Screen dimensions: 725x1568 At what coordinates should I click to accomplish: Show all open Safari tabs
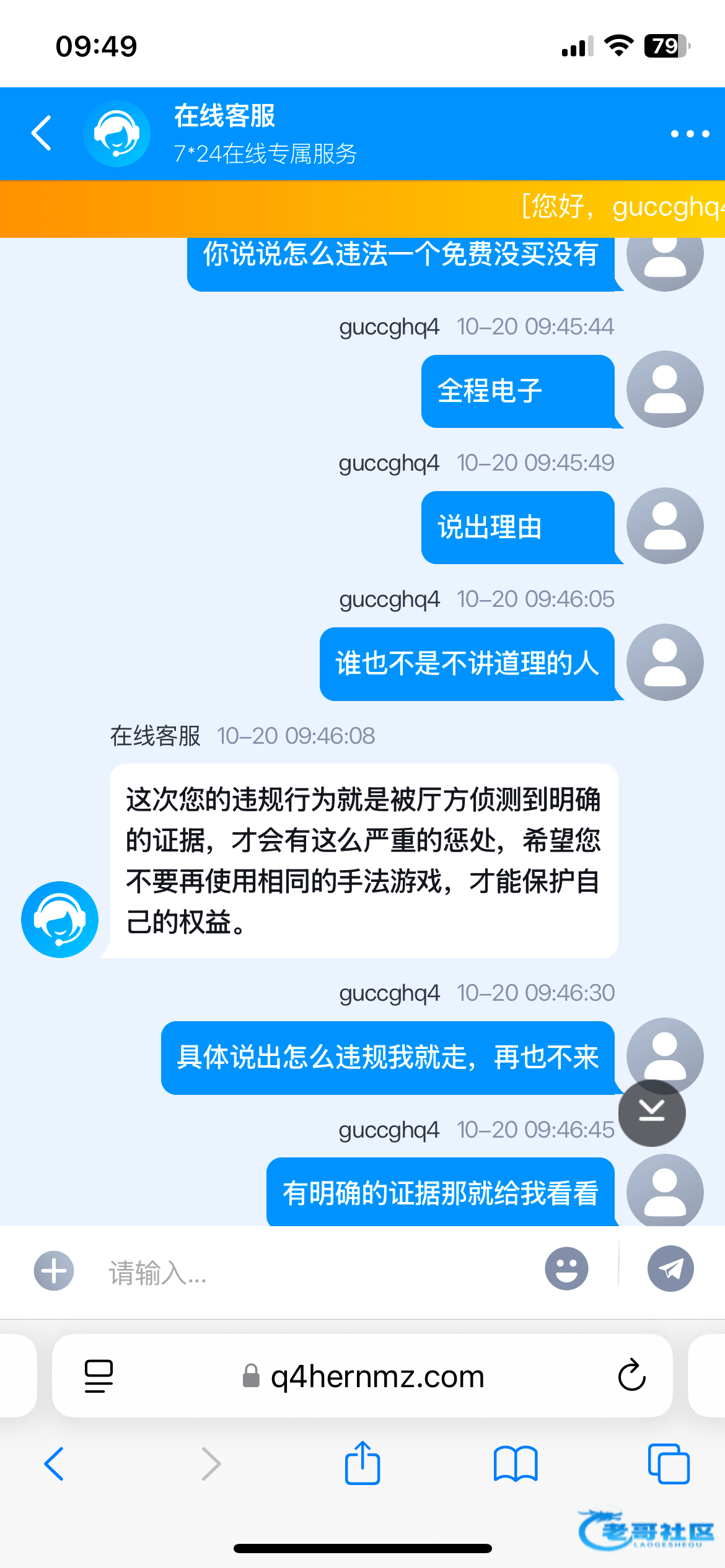point(669,1464)
